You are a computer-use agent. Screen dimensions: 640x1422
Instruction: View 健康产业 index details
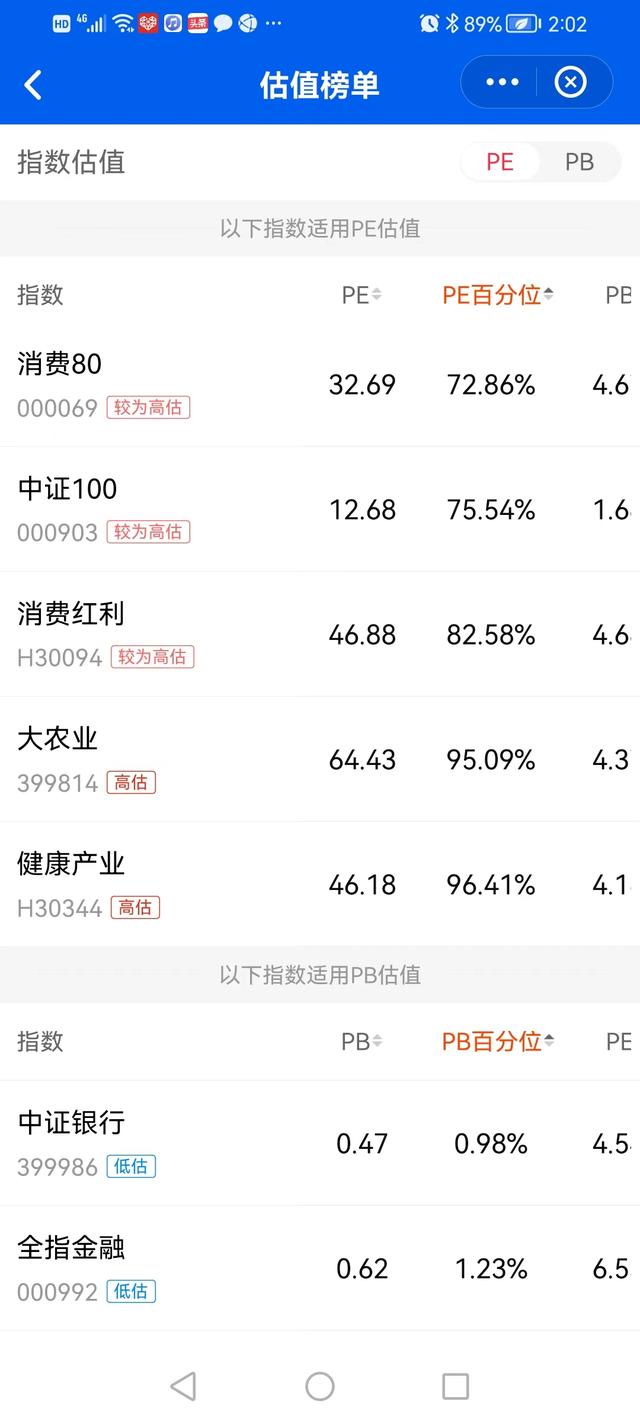click(x=320, y=885)
